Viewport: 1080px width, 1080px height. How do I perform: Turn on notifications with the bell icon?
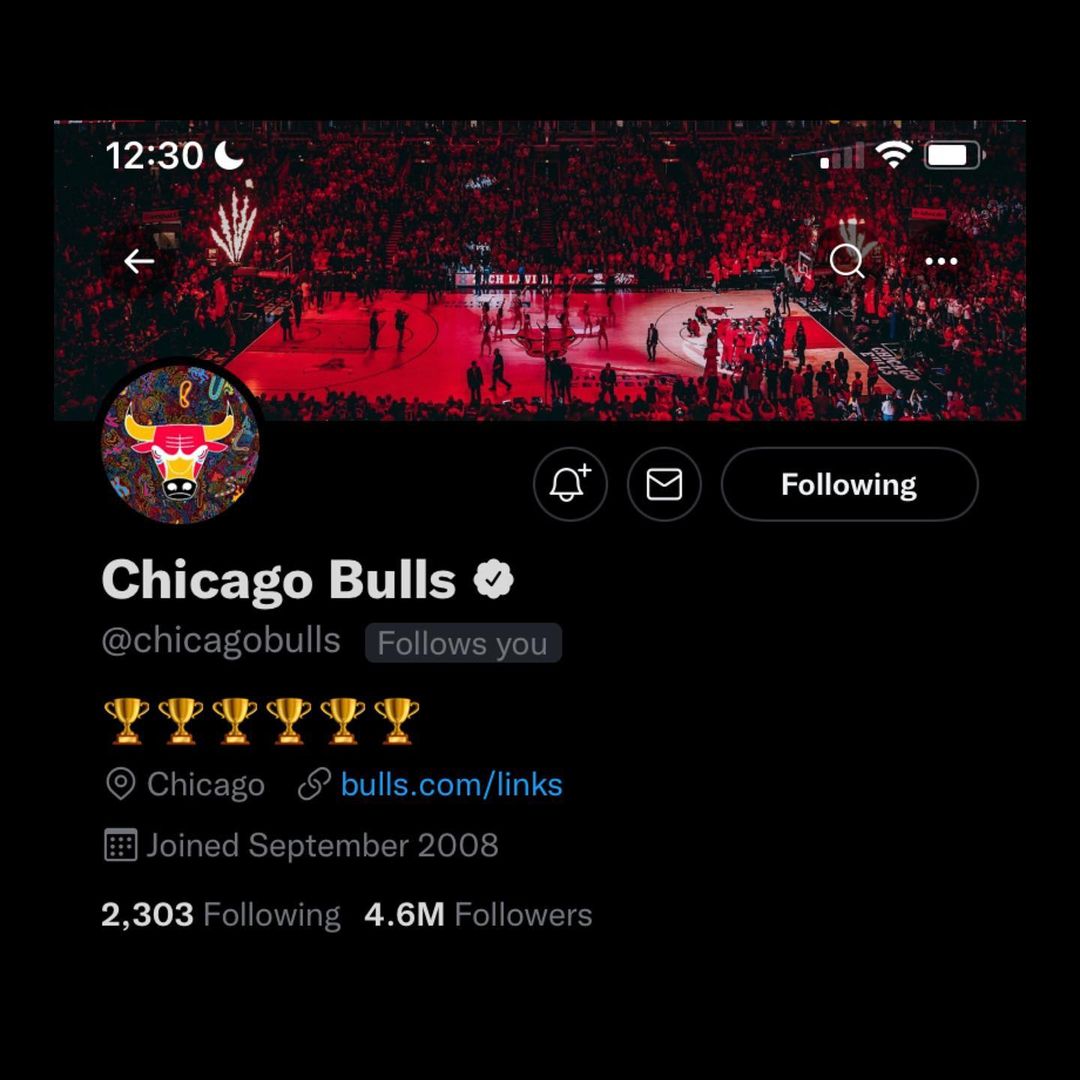[570, 484]
